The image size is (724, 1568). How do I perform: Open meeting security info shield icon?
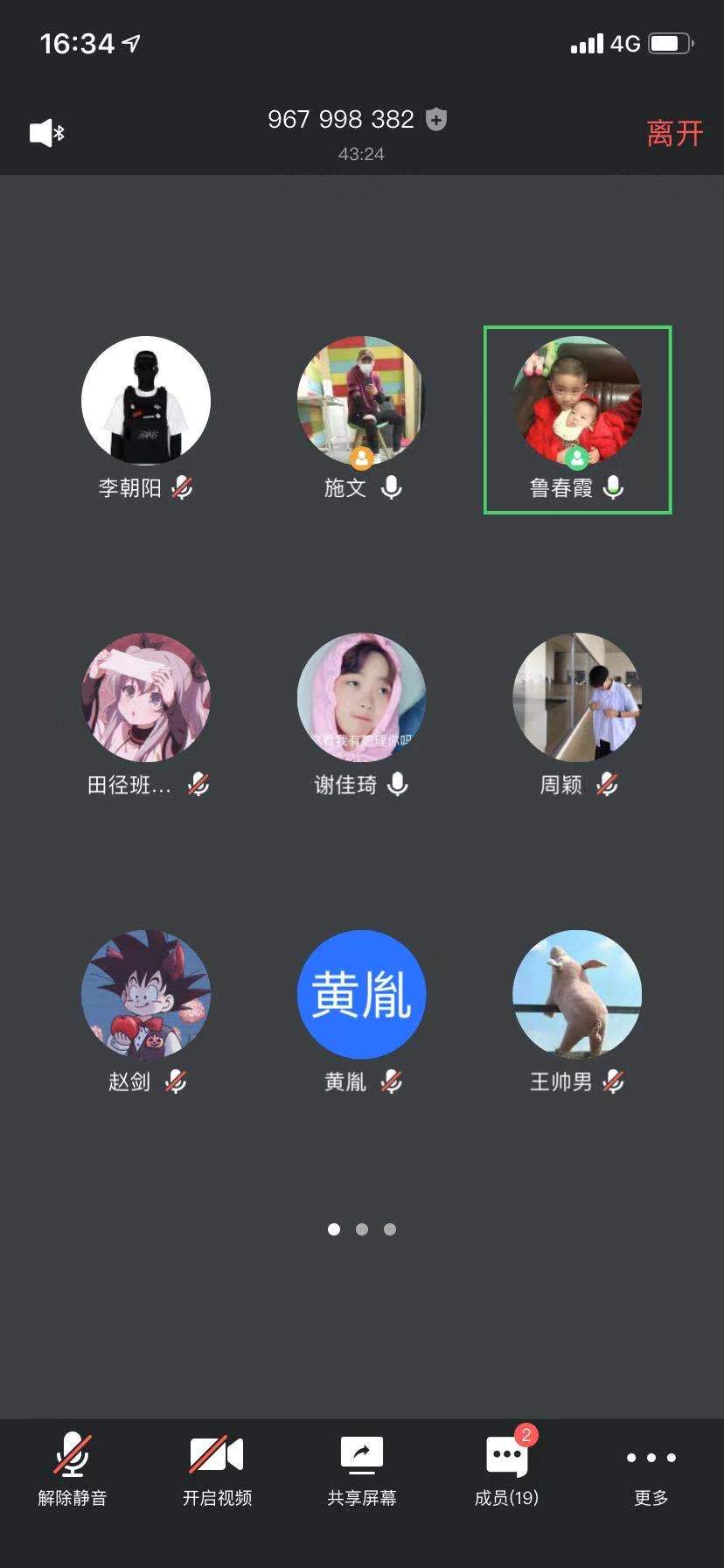tap(436, 119)
